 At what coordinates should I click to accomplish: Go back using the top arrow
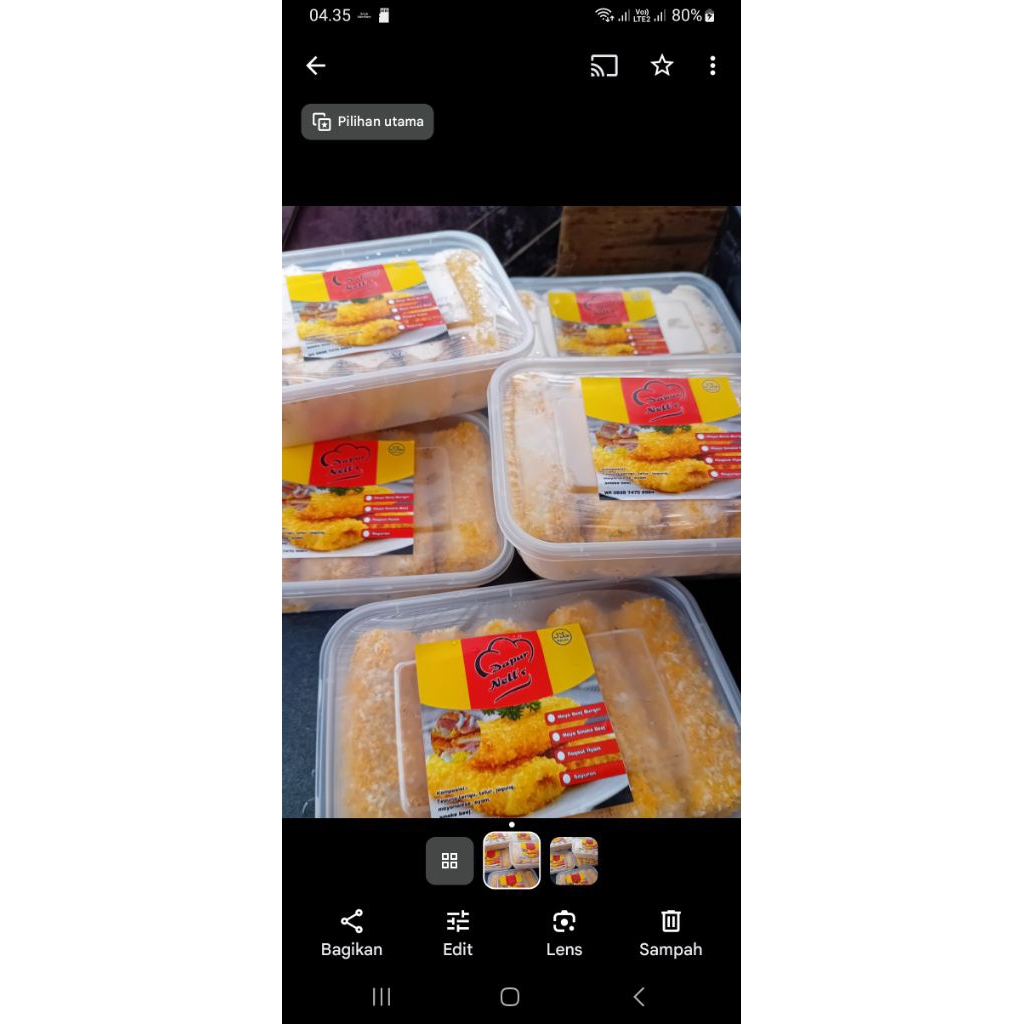[316, 66]
